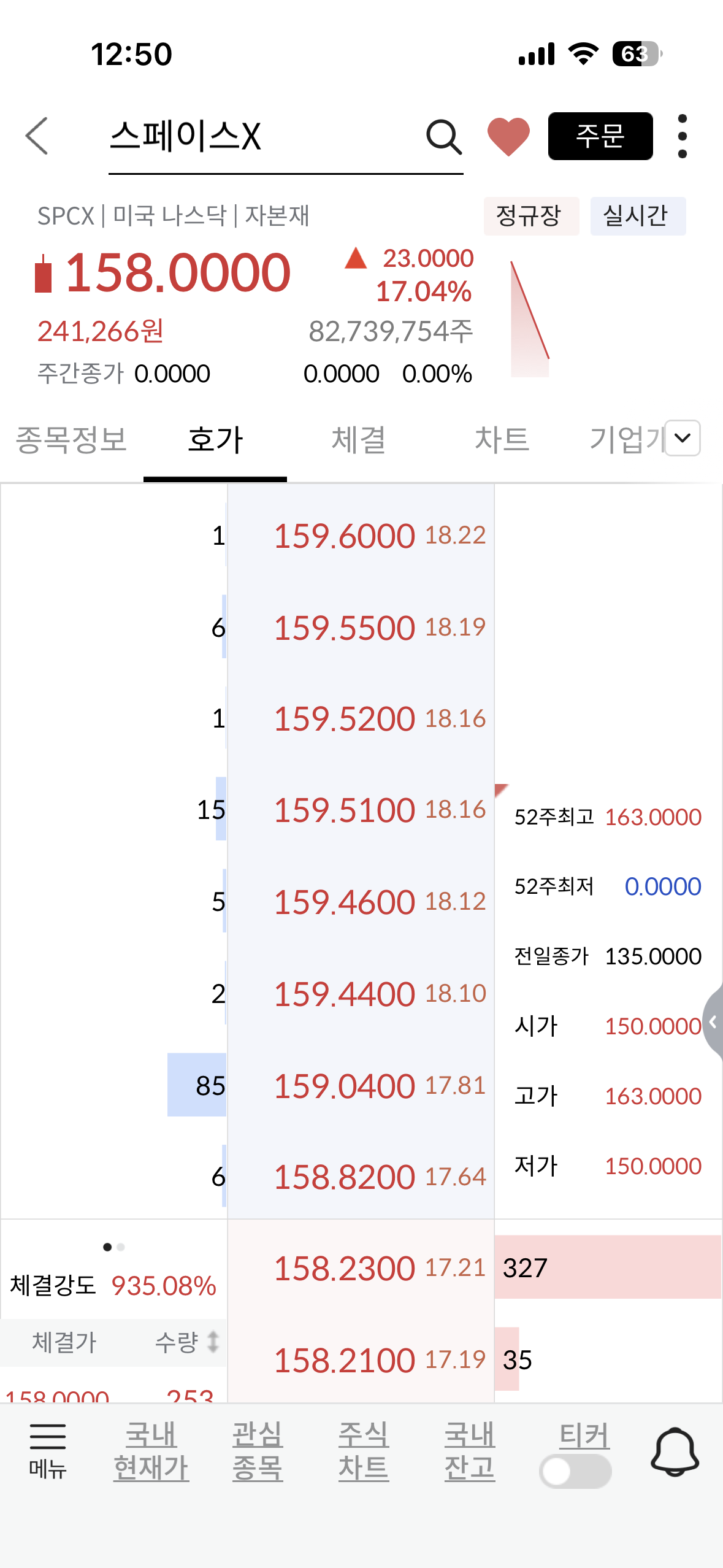Image resolution: width=723 pixels, height=1568 pixels.
Task: Tap the 정규장 session chip
Action: click(x=531, y=216)
